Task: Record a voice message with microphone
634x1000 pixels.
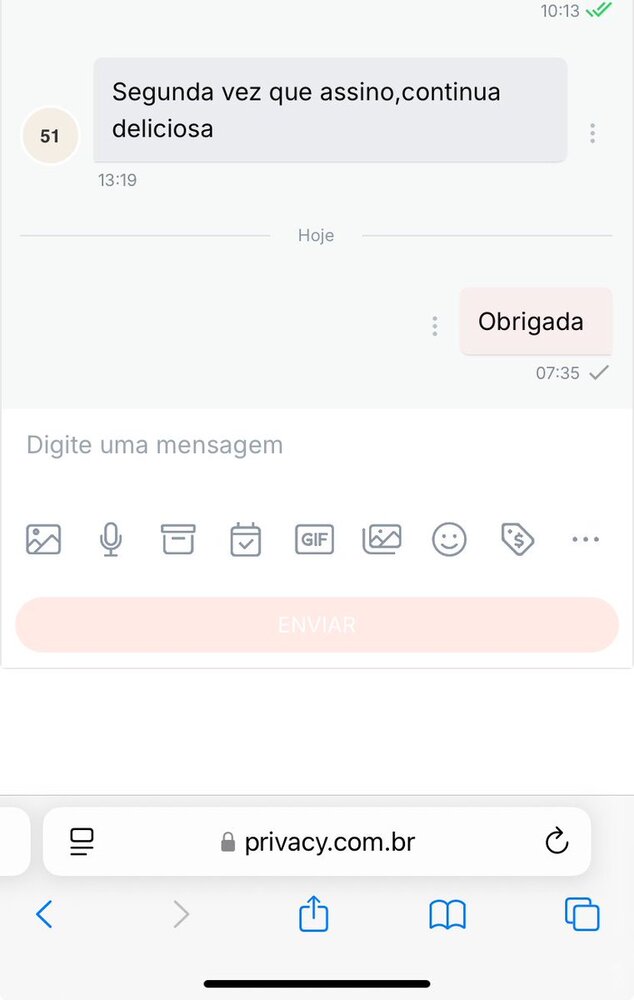Action: click(111, 540)
